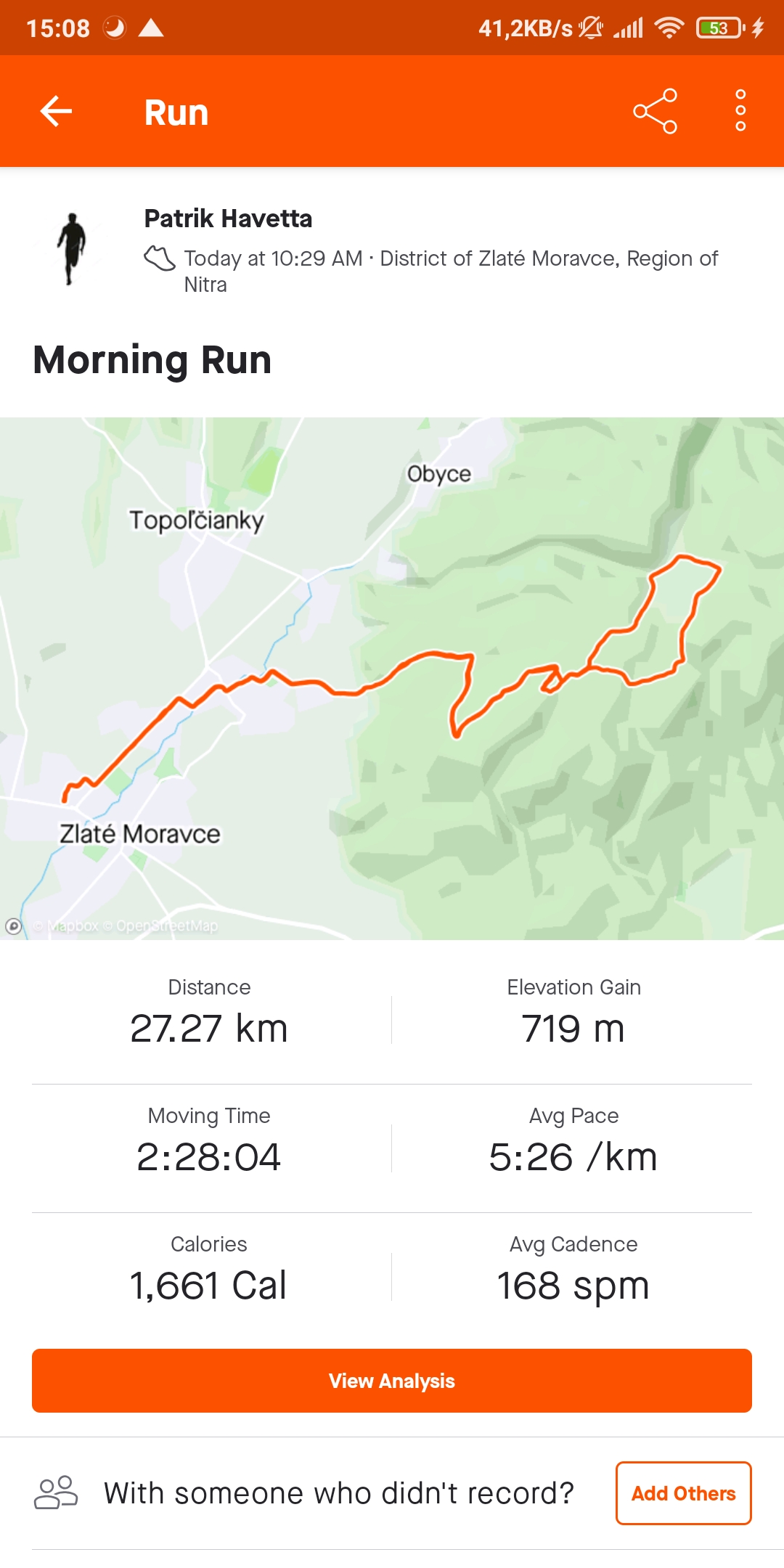Go back using the top-left arrow
784x1568 pixels.
pyautogui.click(x=56, y=111)
